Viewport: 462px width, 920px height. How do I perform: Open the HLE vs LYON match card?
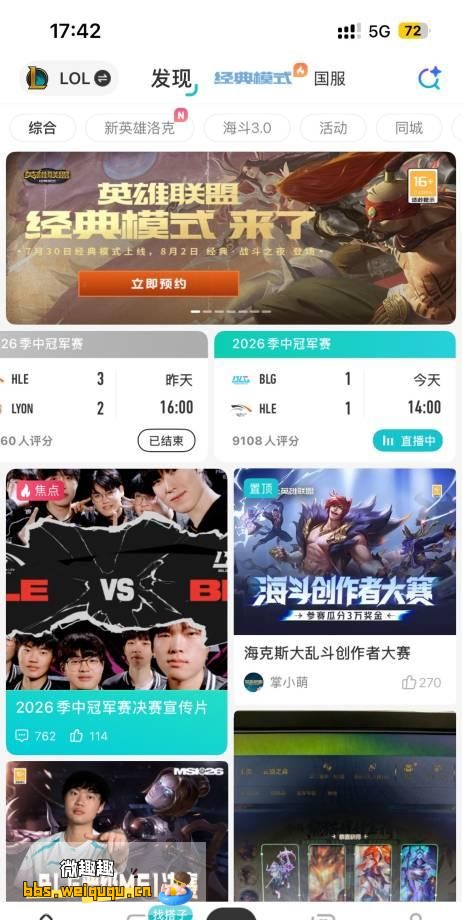click(x=103, y=396)
